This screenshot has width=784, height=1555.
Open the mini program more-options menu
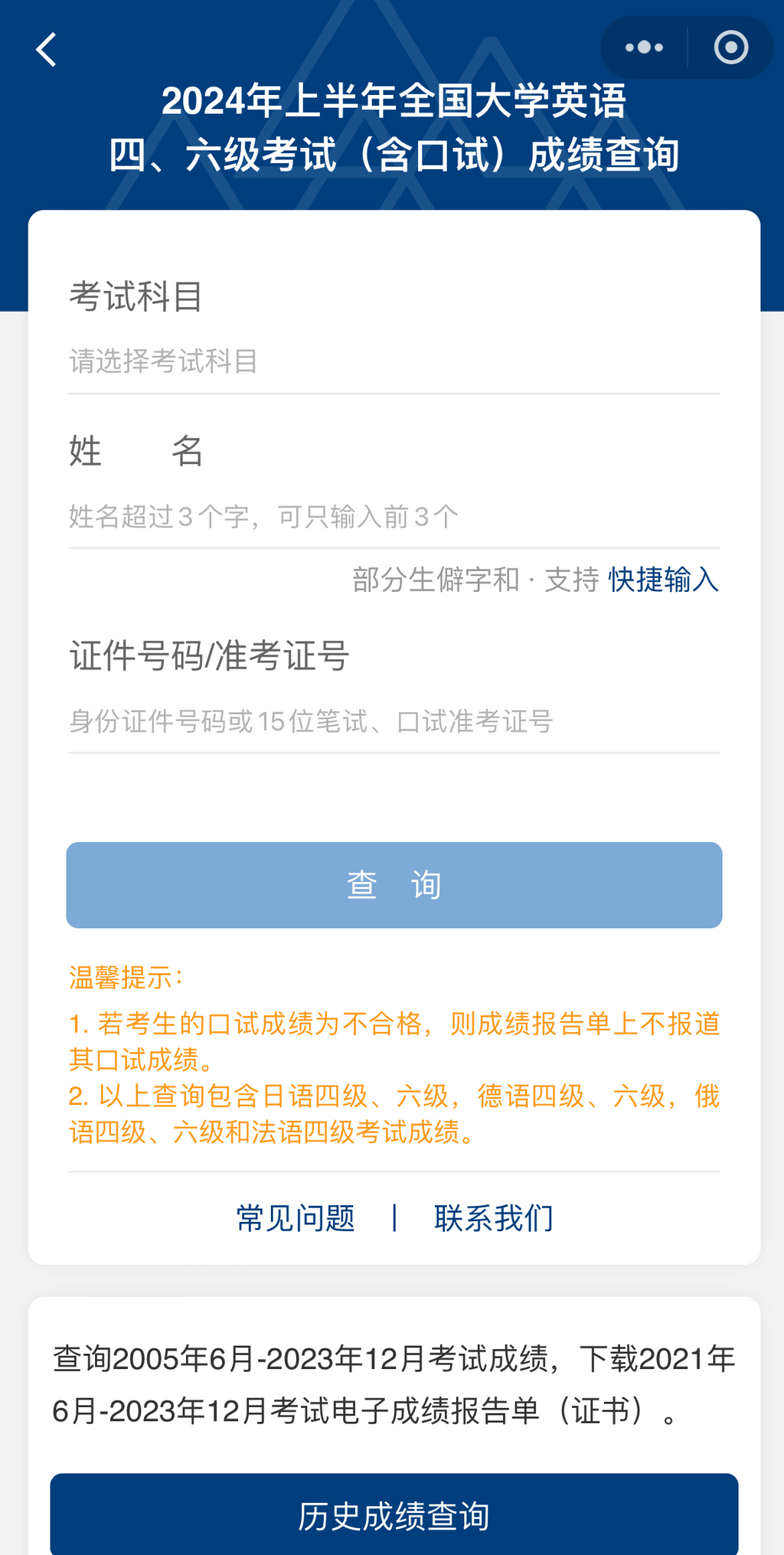click(x=644, y=47)
